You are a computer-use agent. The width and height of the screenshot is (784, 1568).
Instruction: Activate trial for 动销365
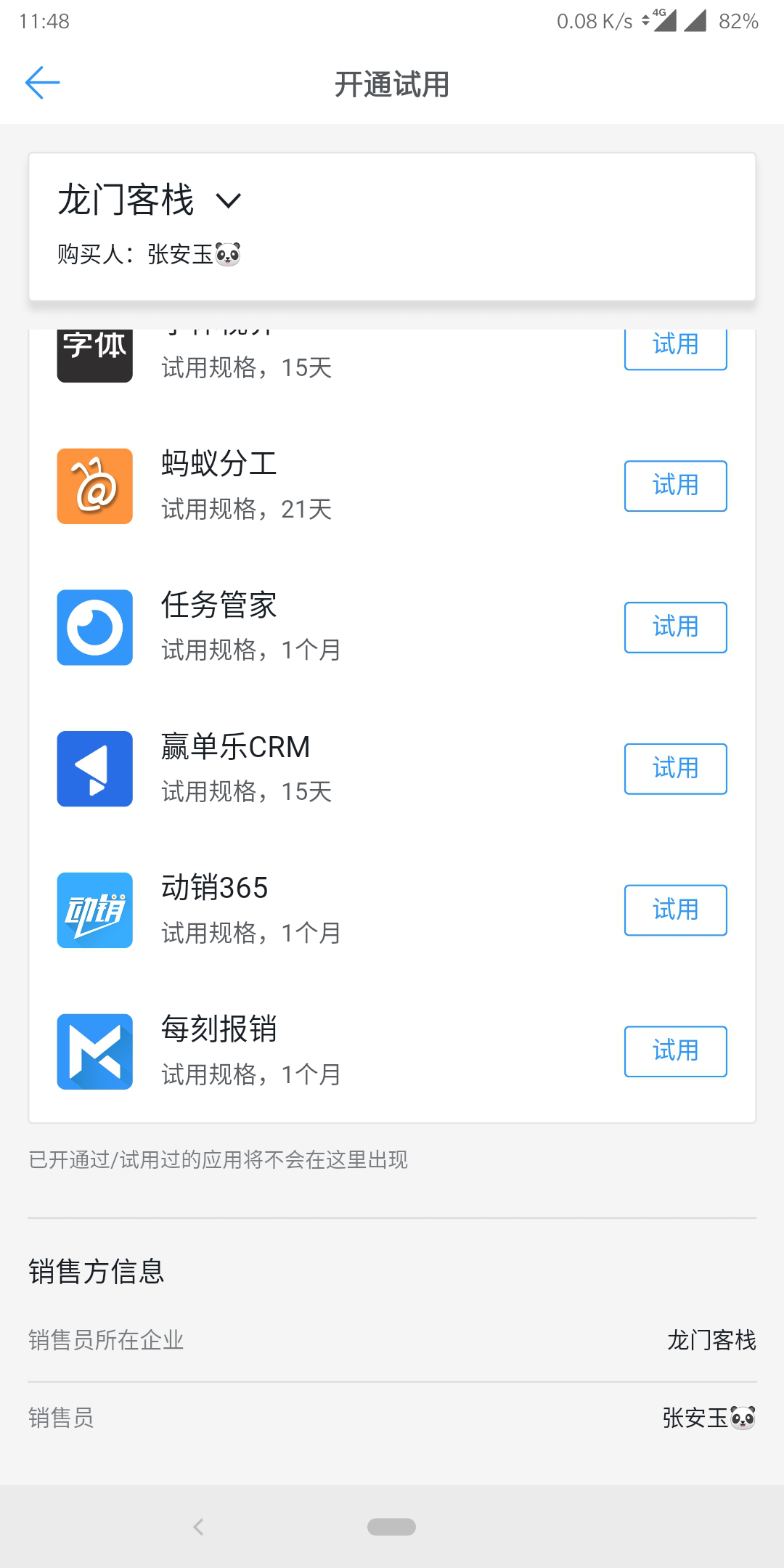(x=675, y=910)
